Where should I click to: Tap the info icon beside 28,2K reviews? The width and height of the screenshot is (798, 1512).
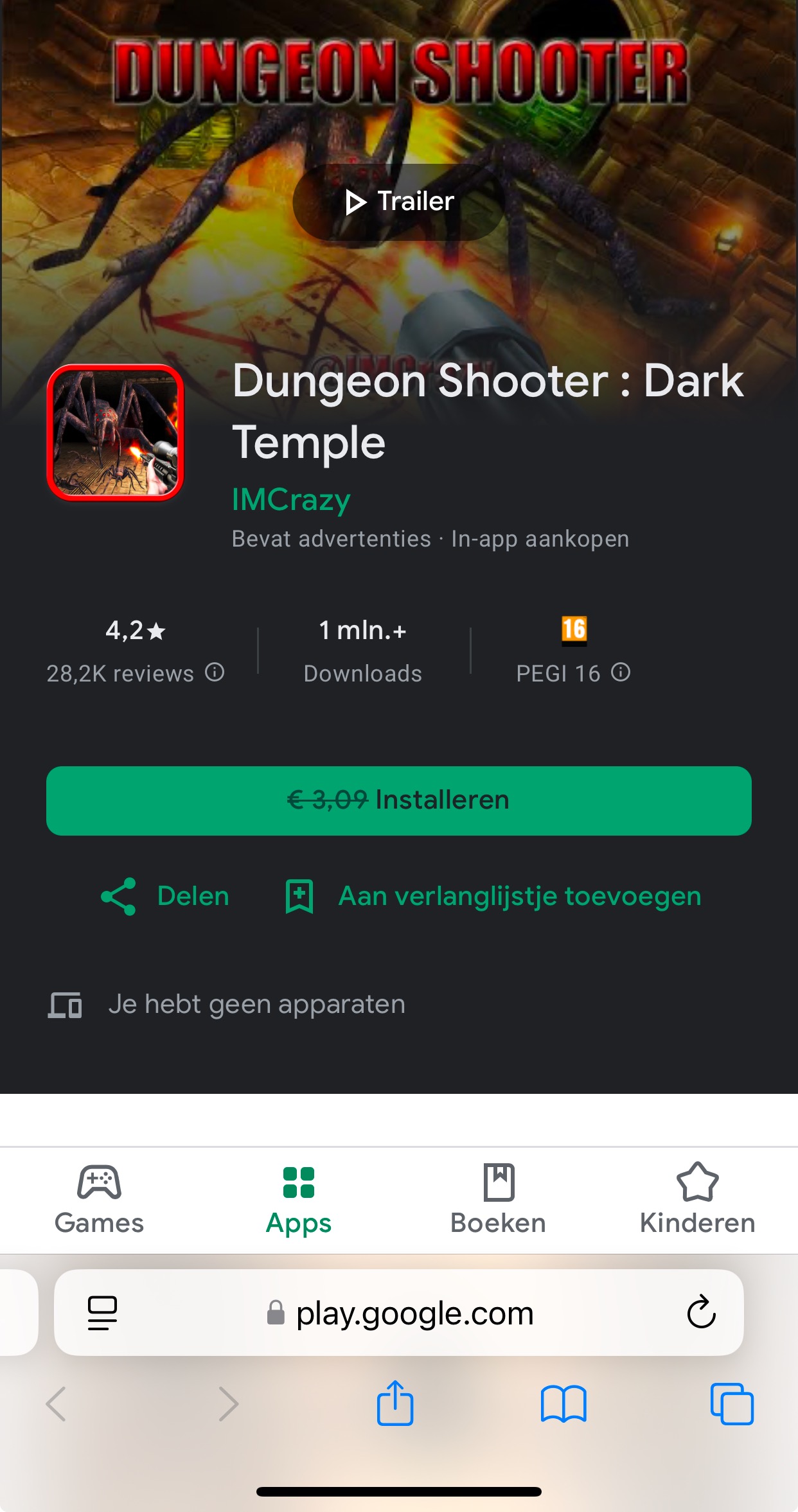click(x=215, y=672)
